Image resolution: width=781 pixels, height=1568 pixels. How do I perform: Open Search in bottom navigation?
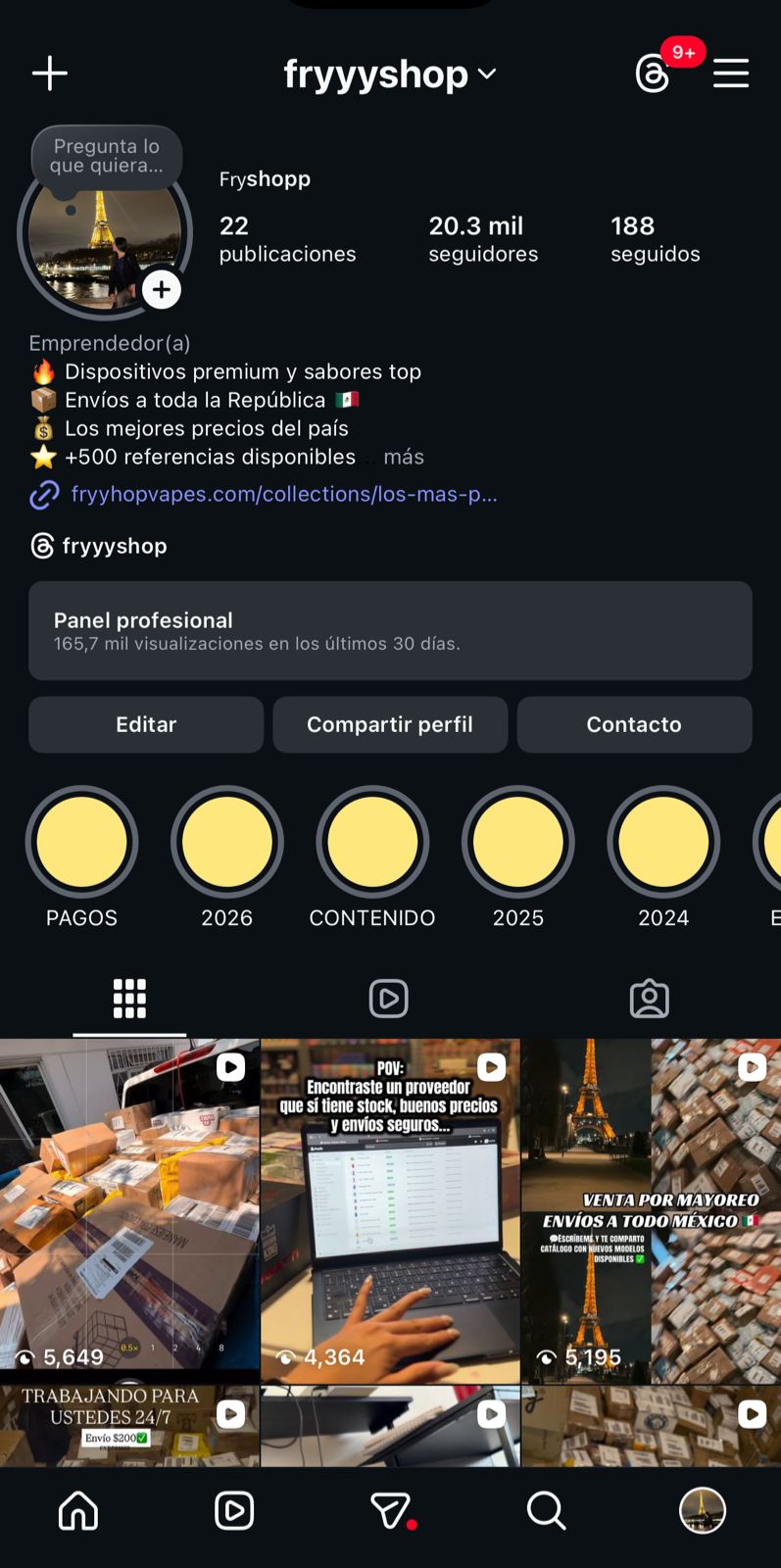(546, 1510)
